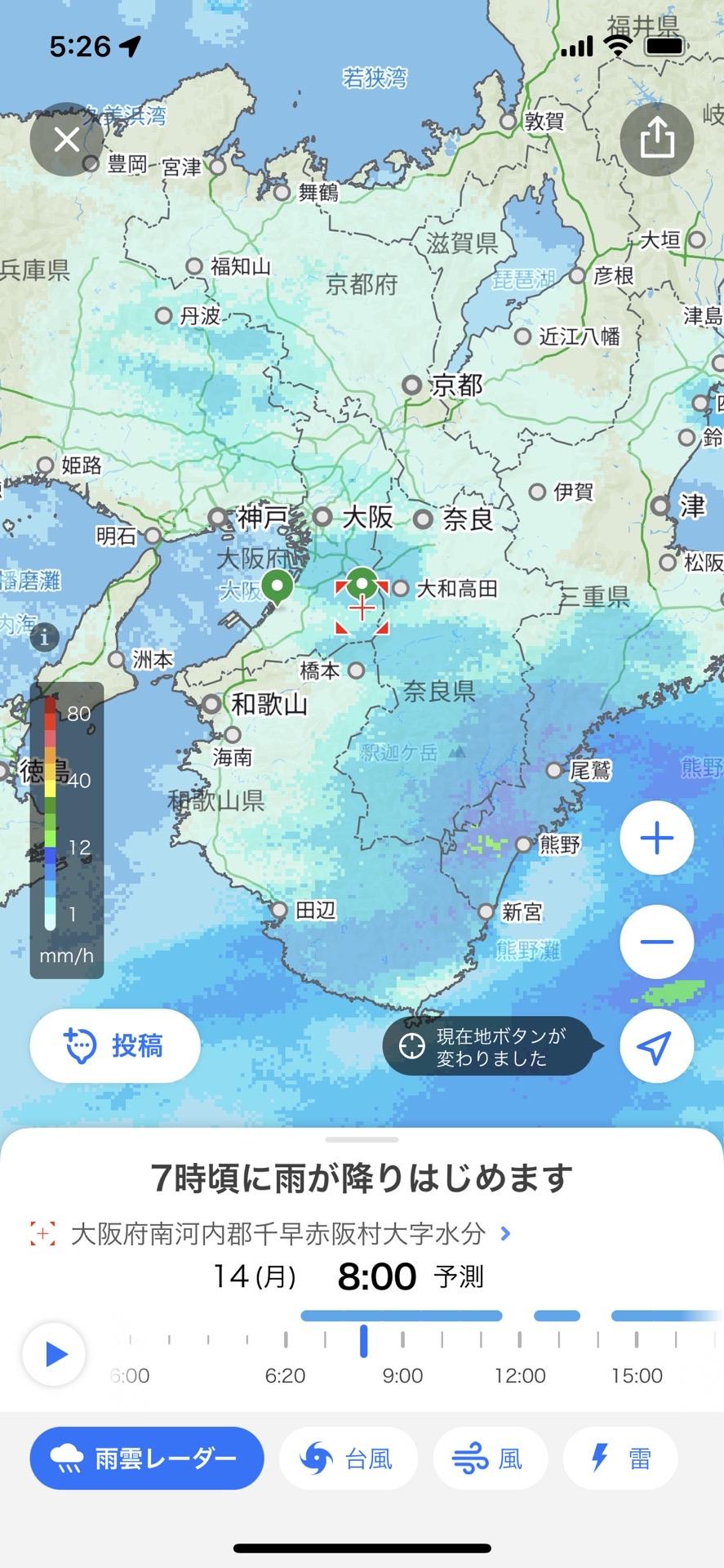Select the lightning (雷) icon
This screenshot has width=724, height=1568.
(601, 1458)
